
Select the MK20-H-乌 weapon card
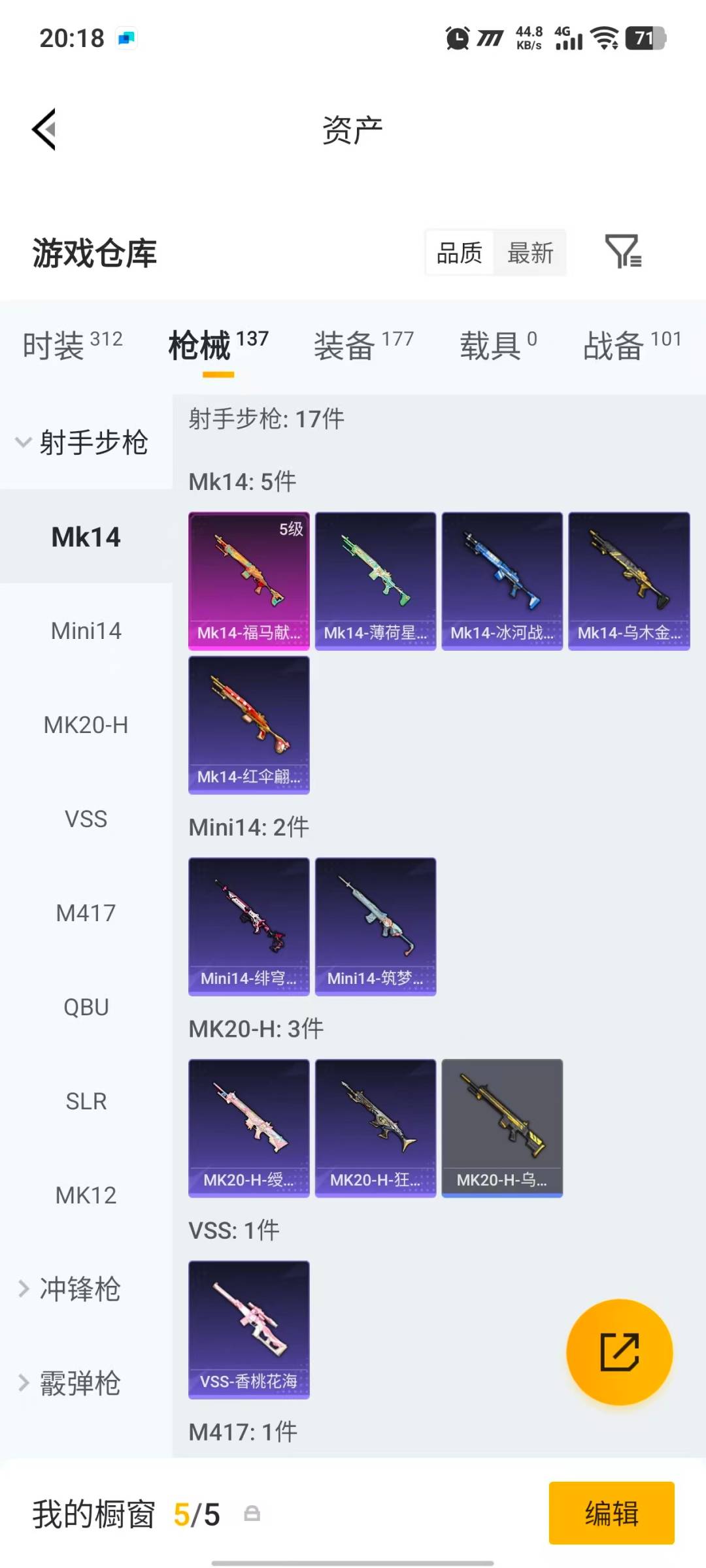tap(501, 1127)
